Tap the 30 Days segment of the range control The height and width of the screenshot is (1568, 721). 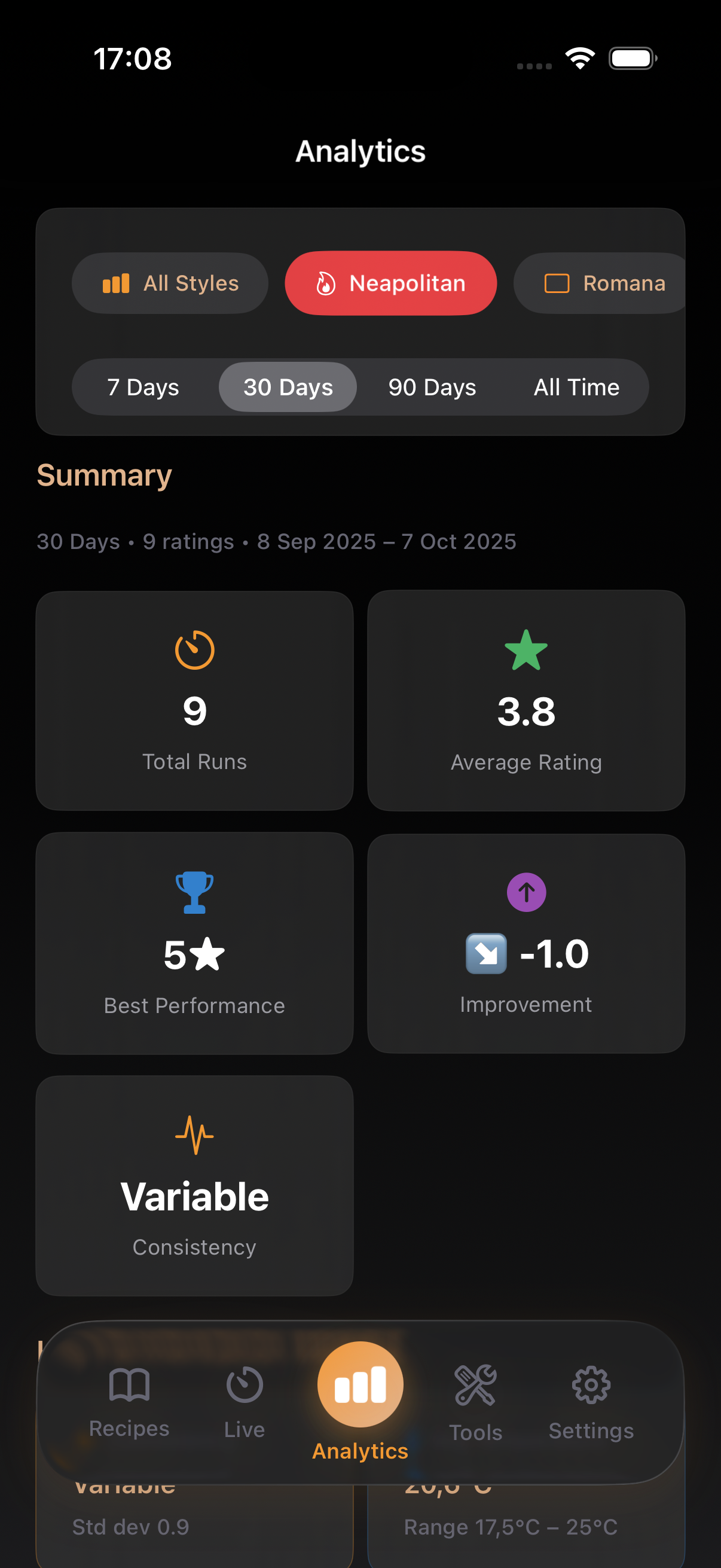[x=287, y=386]
